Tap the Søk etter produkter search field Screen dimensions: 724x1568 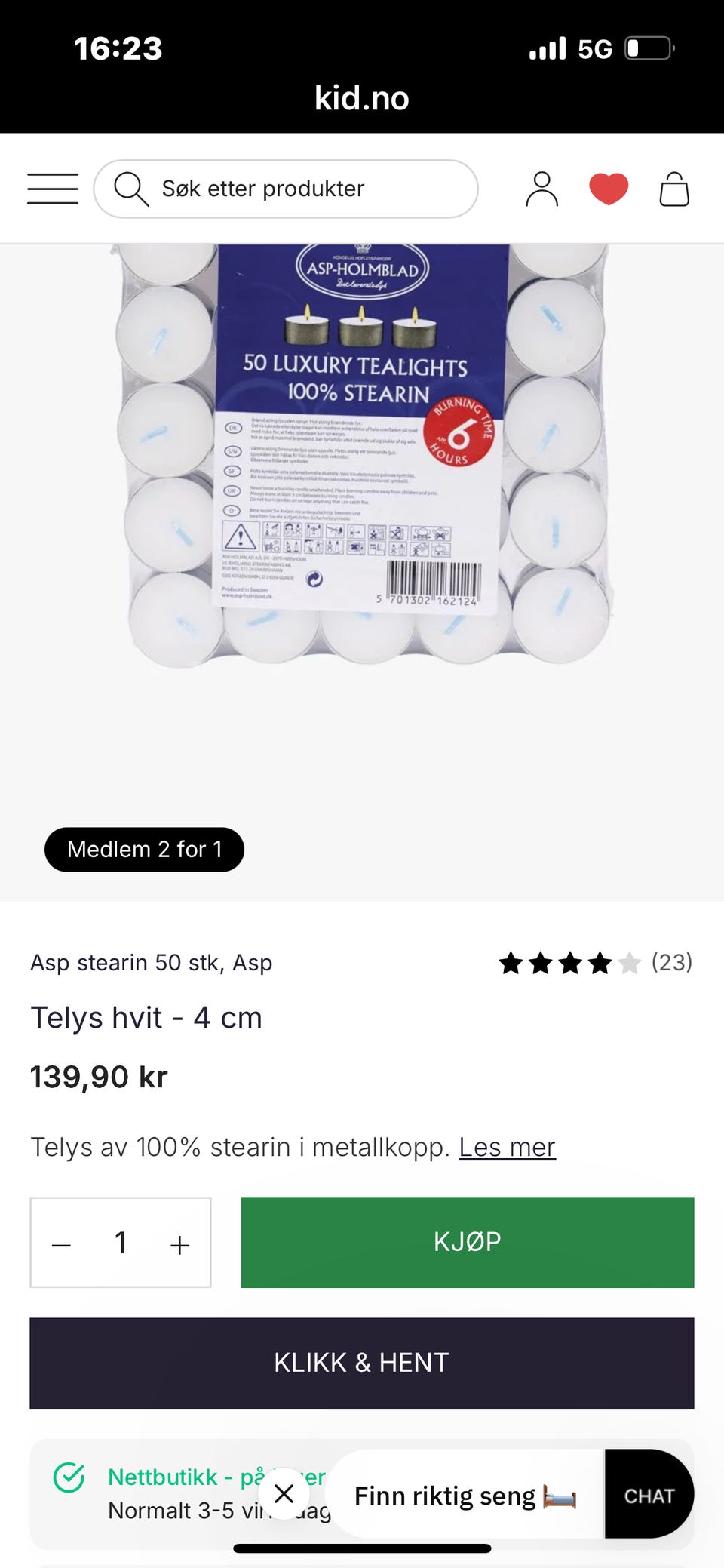287,189
